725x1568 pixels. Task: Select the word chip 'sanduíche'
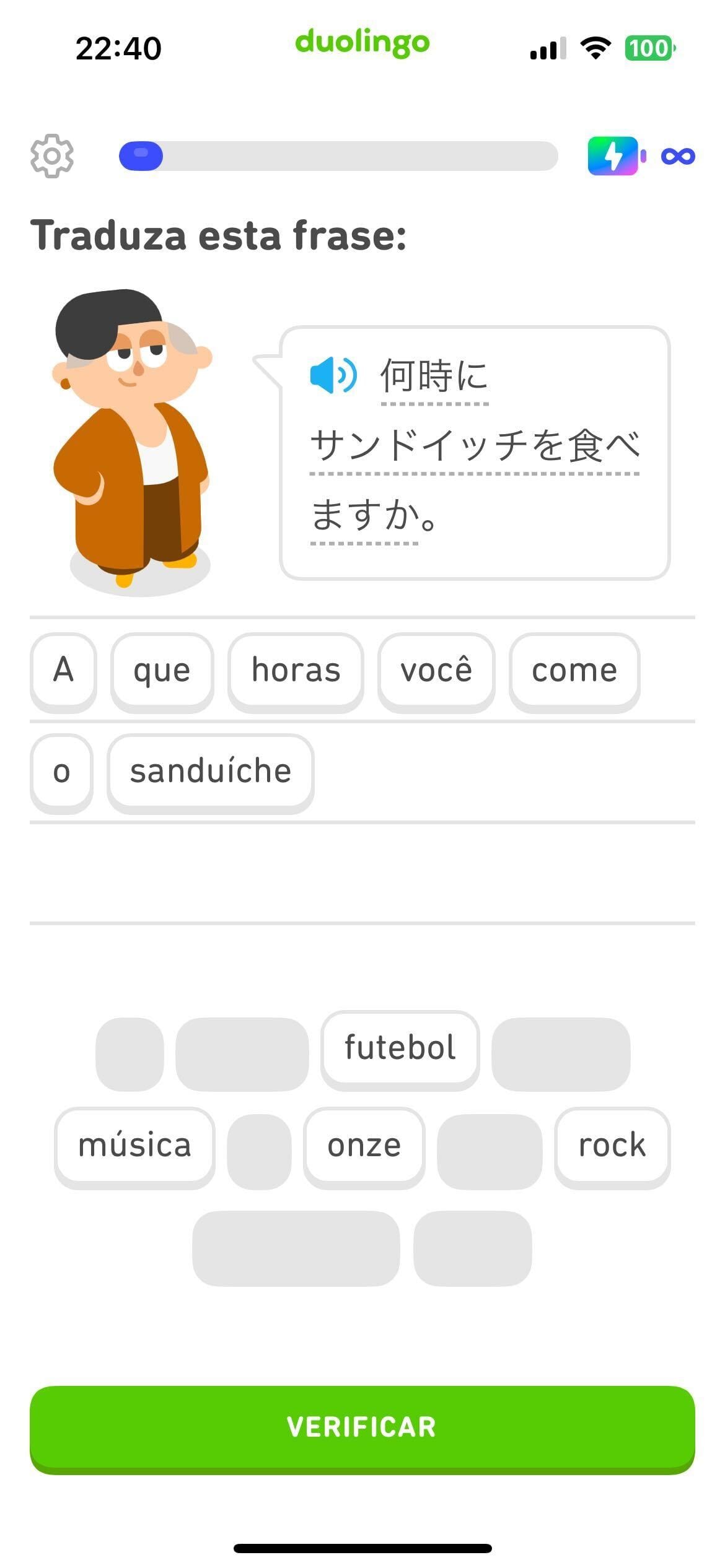[210, 770]
